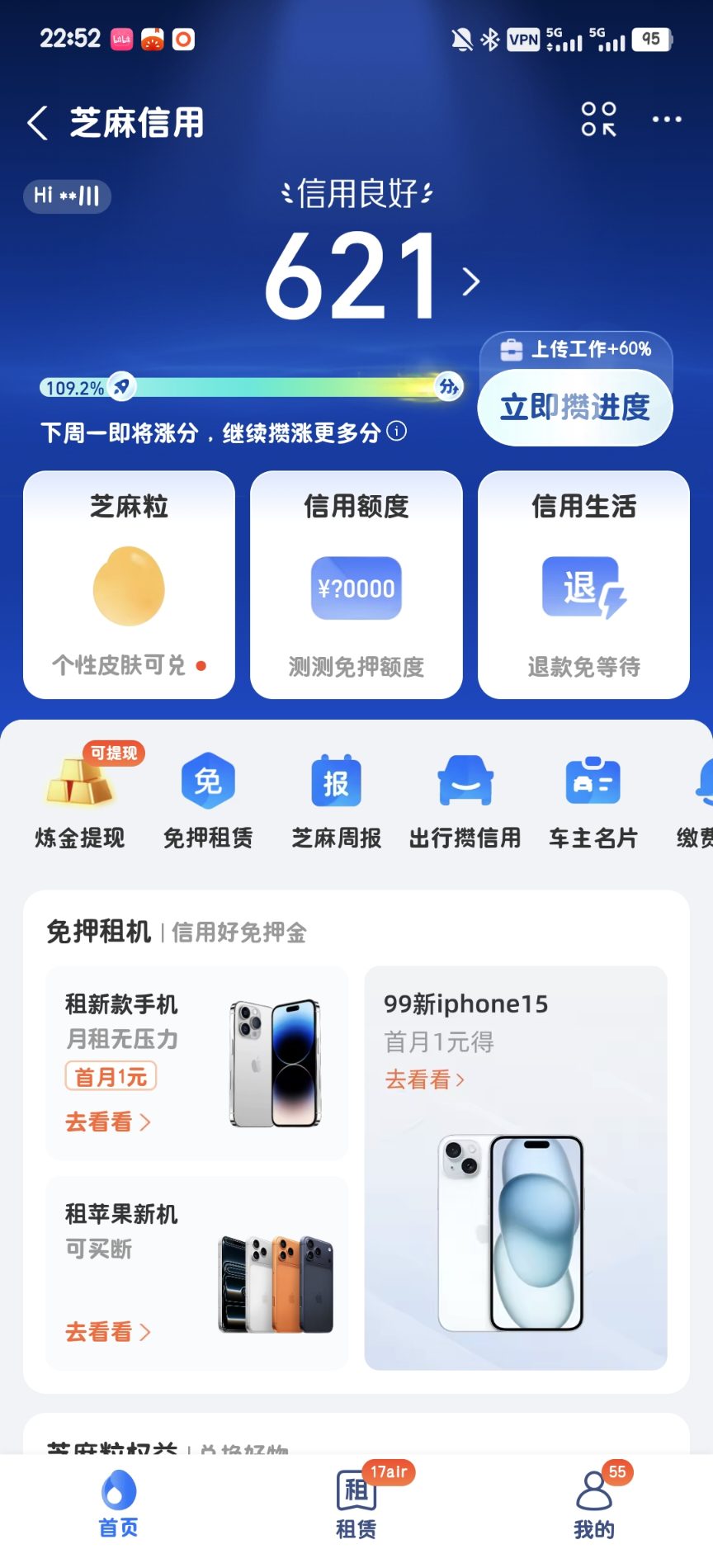Tap 立即攒进度 button

pos(575,407)
